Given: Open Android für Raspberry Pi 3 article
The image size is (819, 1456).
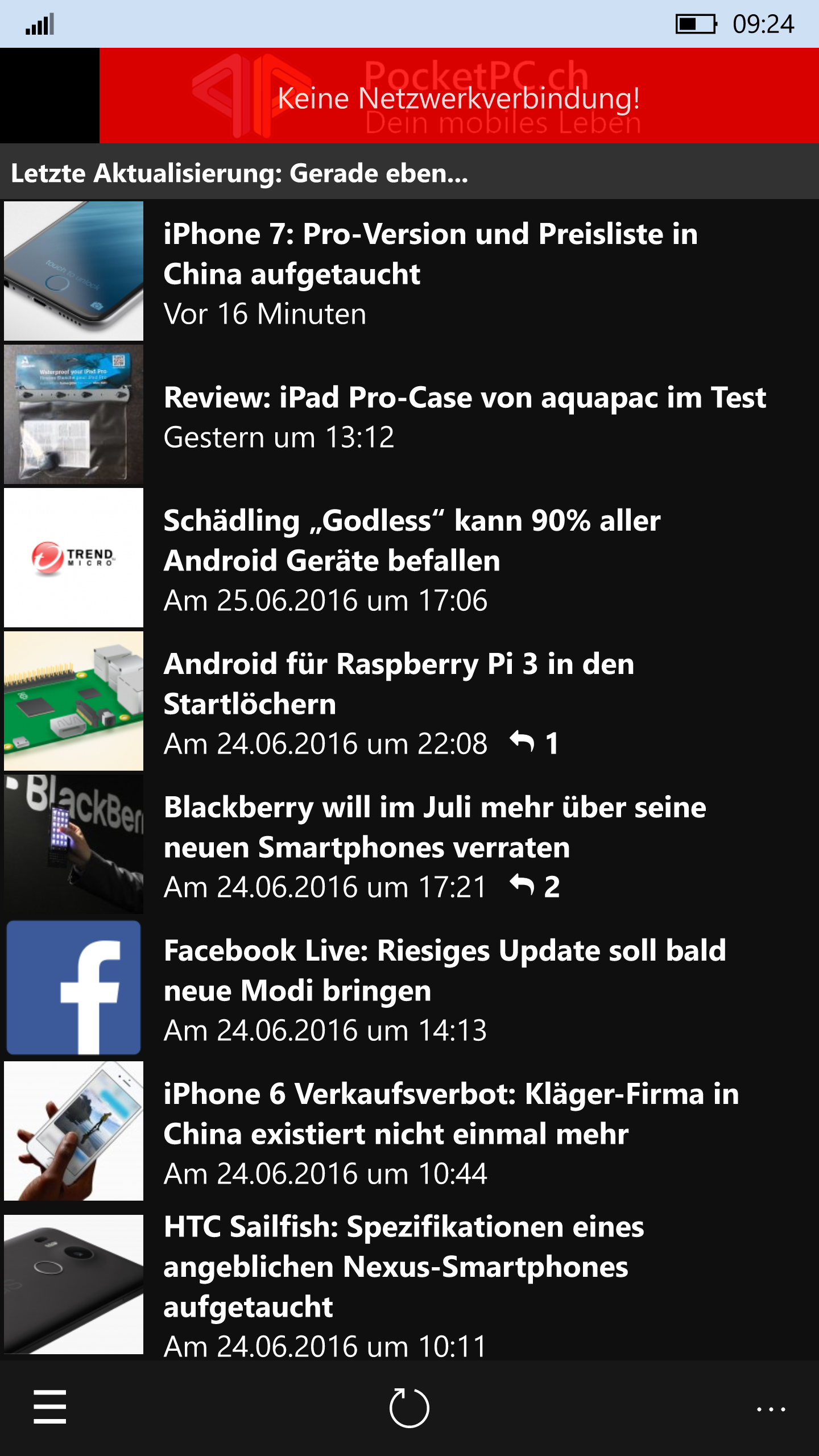Looking at the screenshot, I should coord(409,701).
